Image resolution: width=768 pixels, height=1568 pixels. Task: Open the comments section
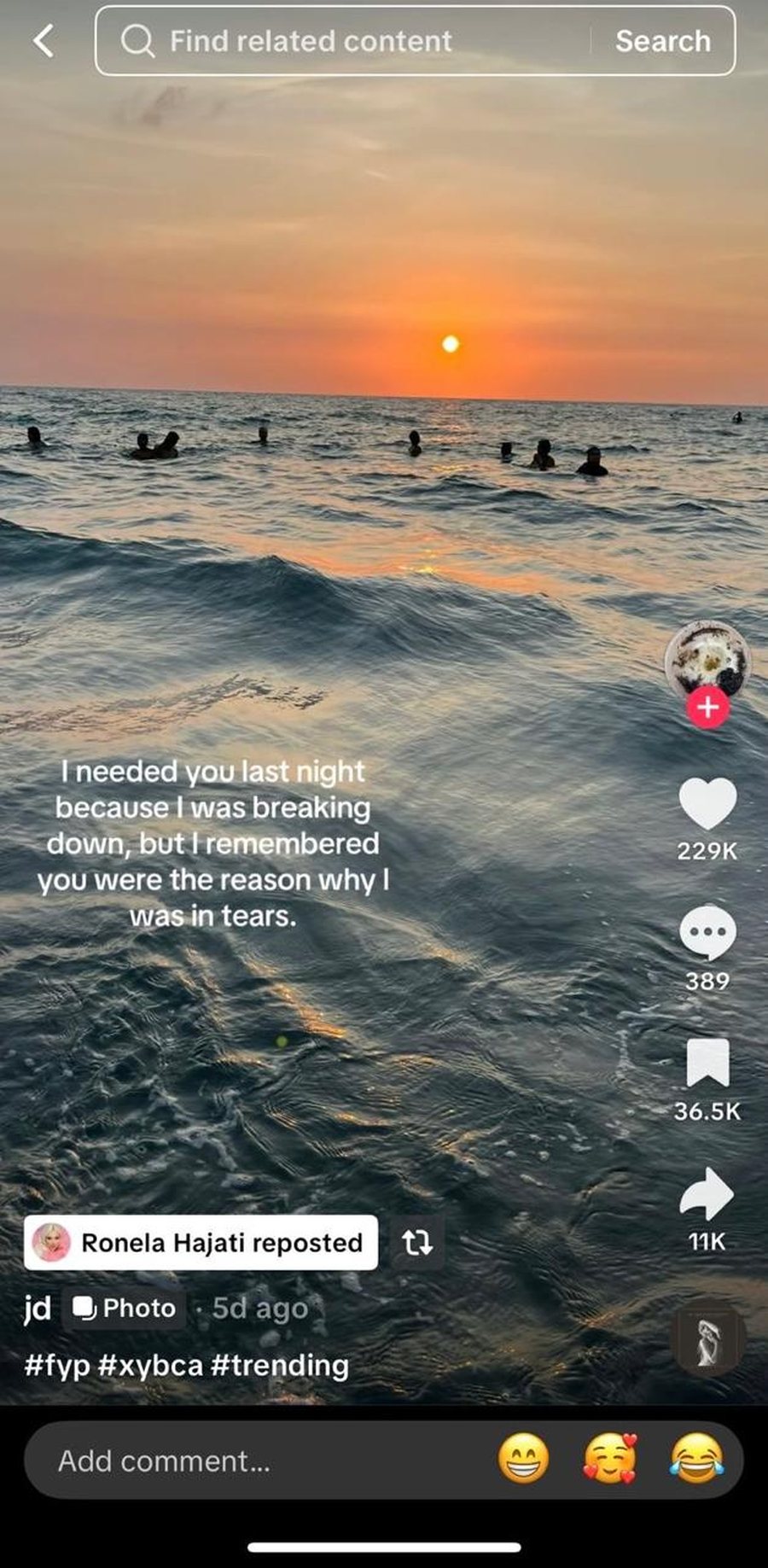(x=707, y=933)
